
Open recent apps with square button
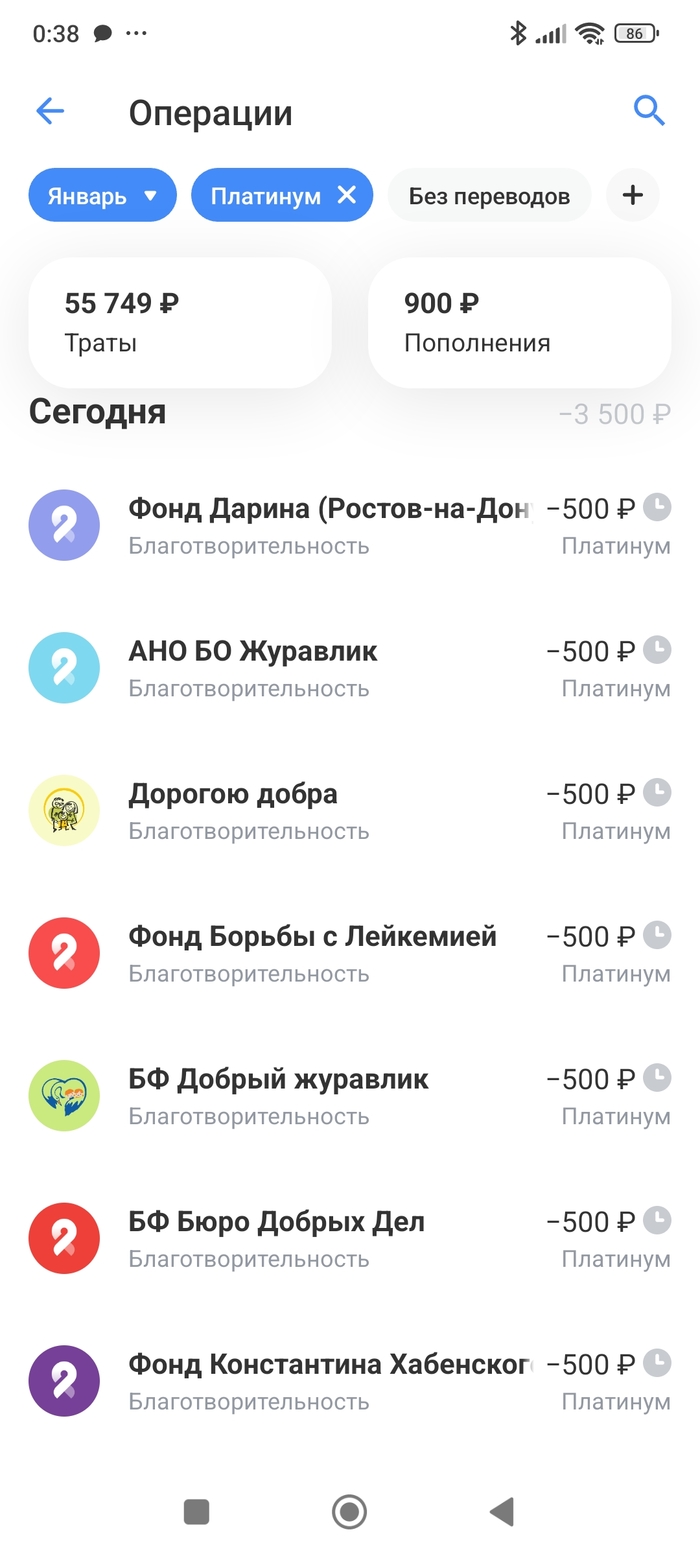click(x=197, y=1511)
